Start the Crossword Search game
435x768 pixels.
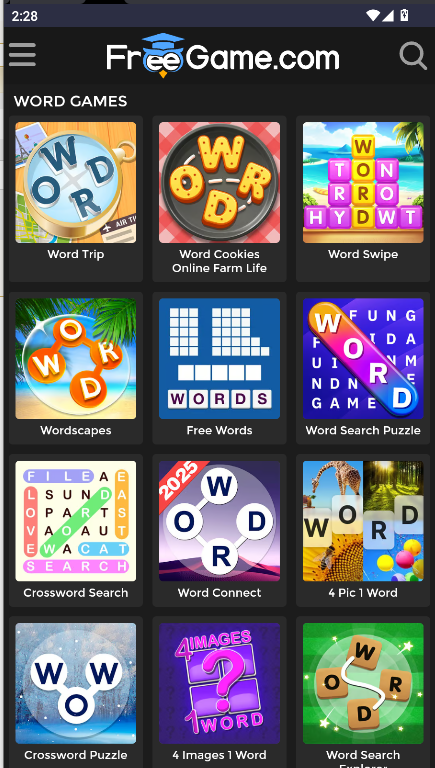76,530
